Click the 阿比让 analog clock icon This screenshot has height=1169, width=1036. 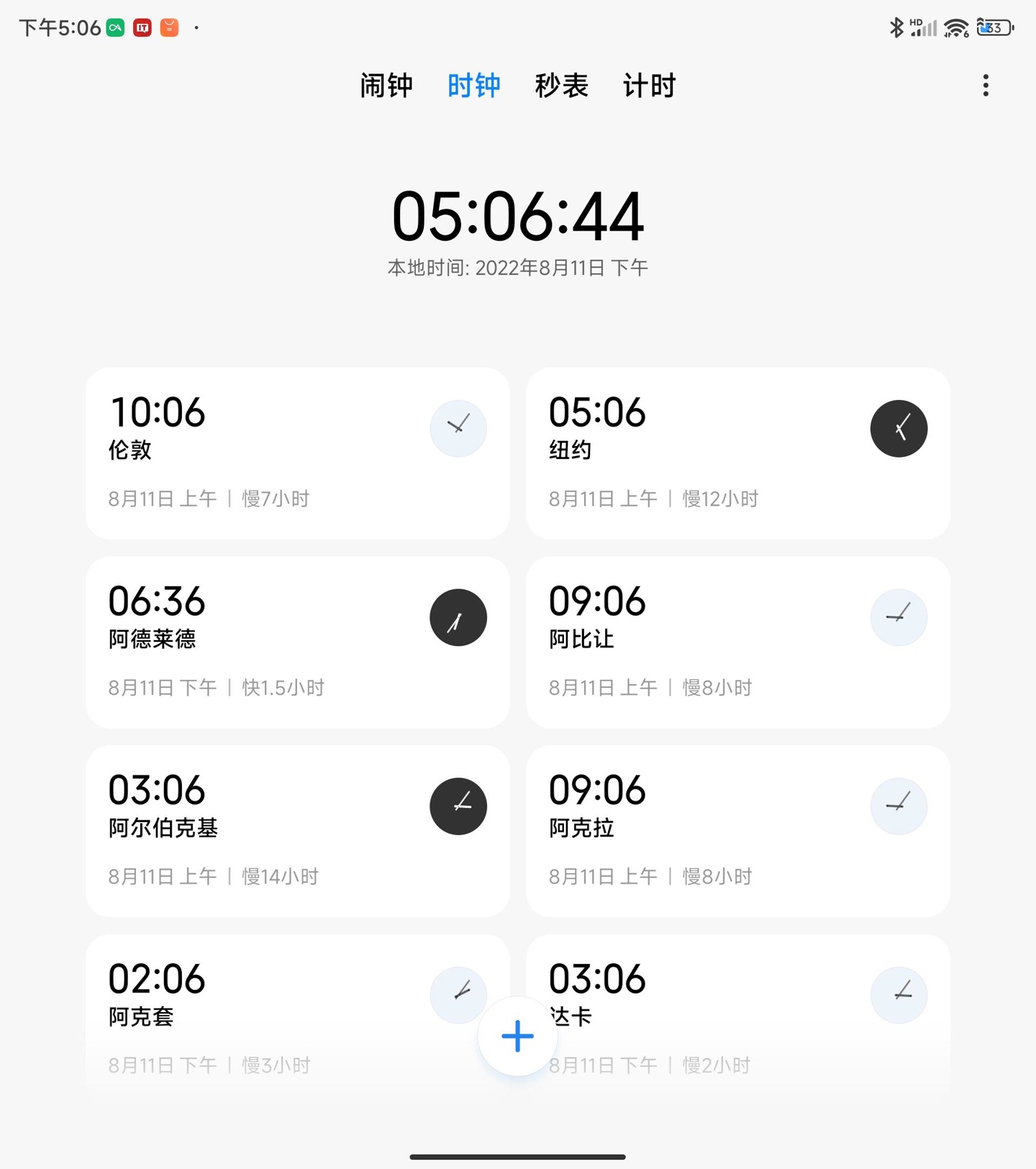(899, 617)
